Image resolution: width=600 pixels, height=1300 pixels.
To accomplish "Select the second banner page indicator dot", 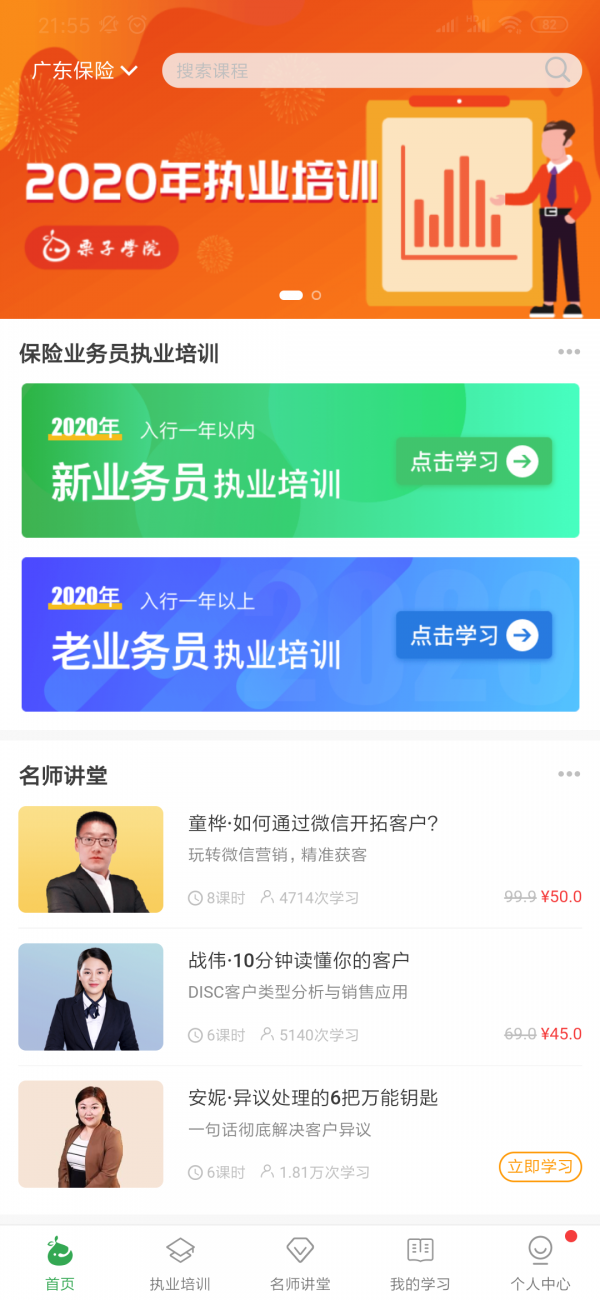I will [x=317, y=295].
